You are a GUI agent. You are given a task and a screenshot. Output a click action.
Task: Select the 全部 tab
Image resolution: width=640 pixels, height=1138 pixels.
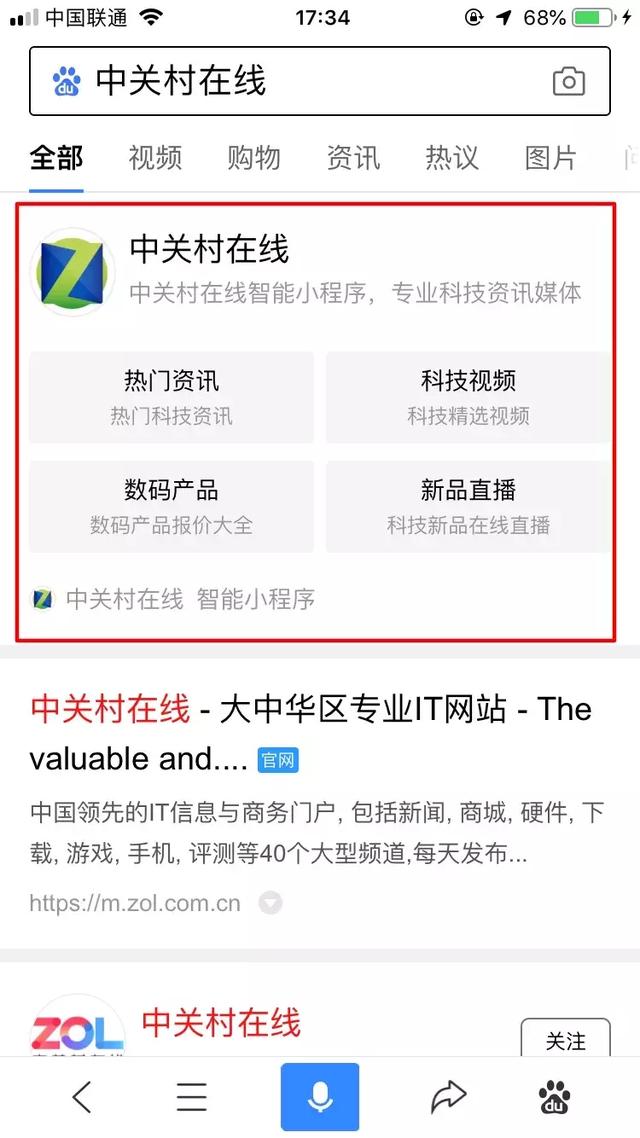click(x=57, y=157)
